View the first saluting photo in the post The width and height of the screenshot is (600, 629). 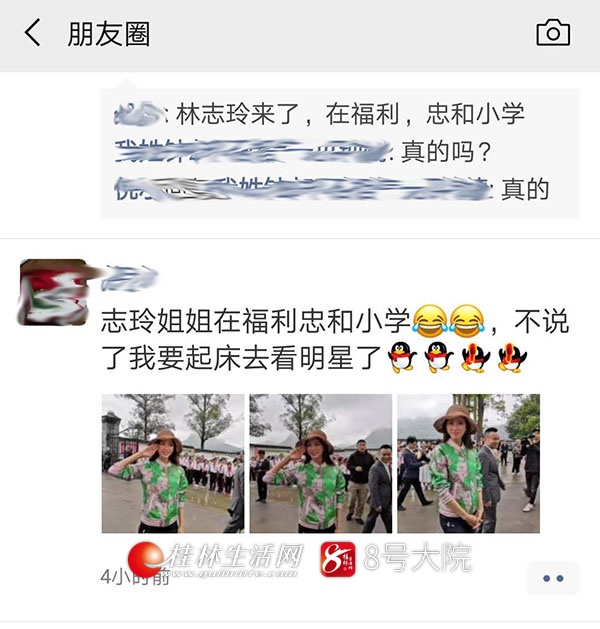coord(172,463)
